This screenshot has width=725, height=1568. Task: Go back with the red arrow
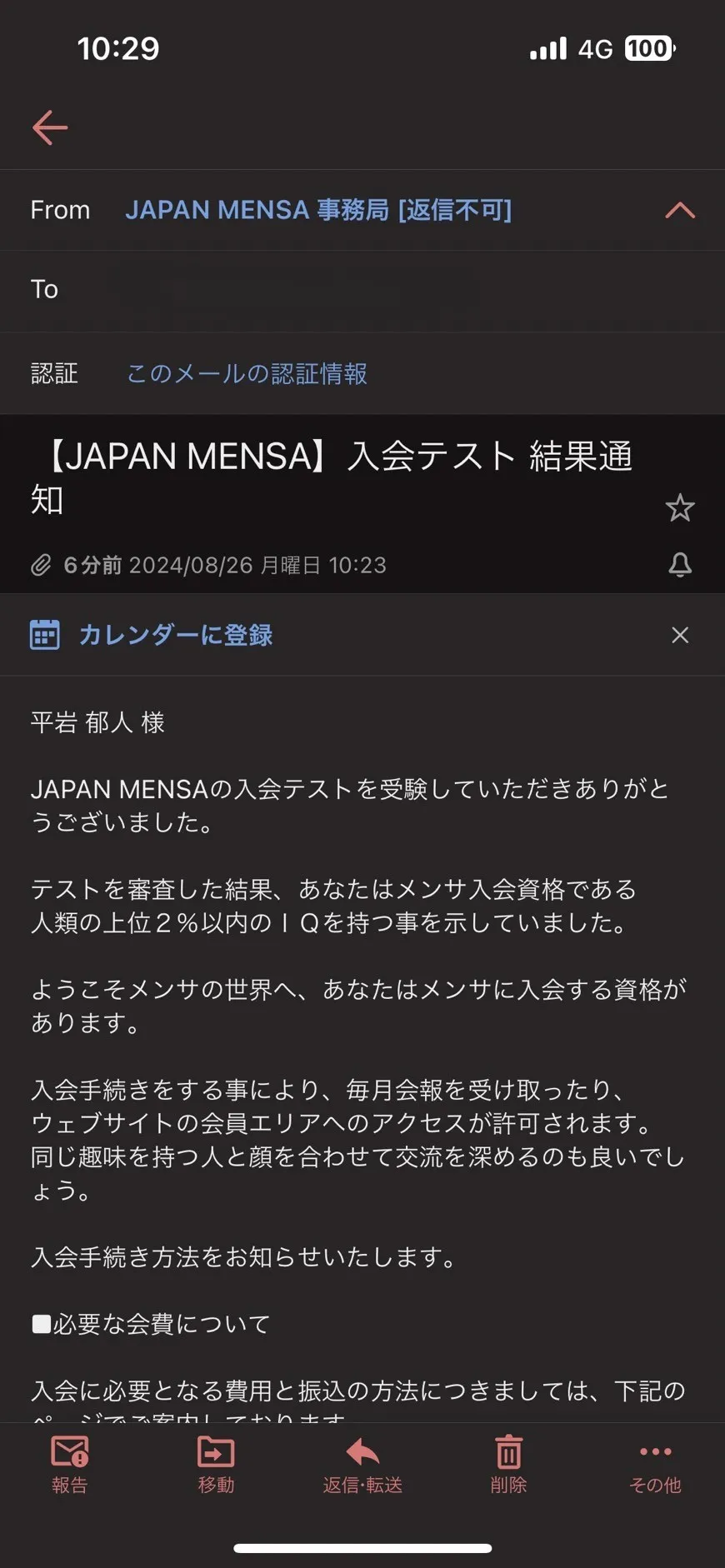point(50,127)
